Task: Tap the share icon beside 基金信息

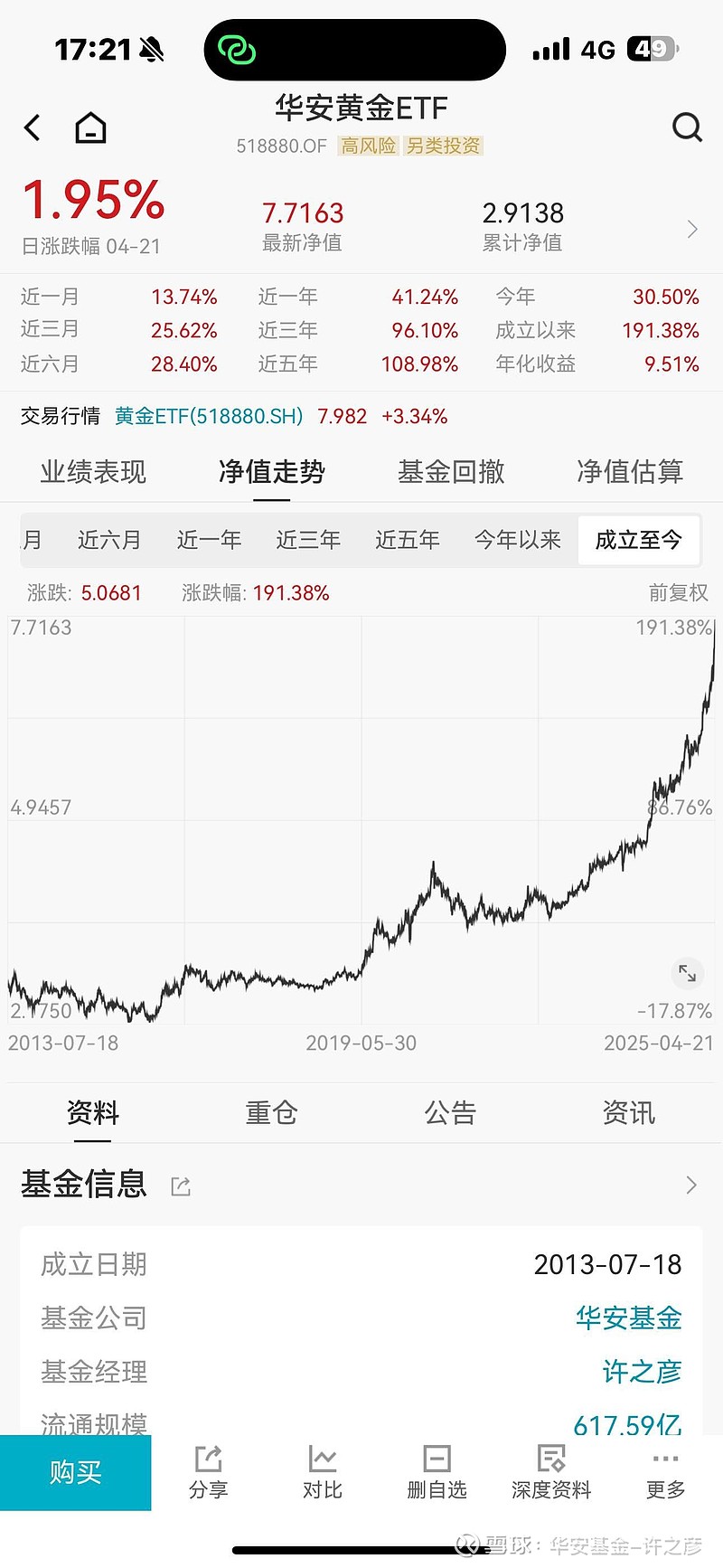Action: [180, 1185]
